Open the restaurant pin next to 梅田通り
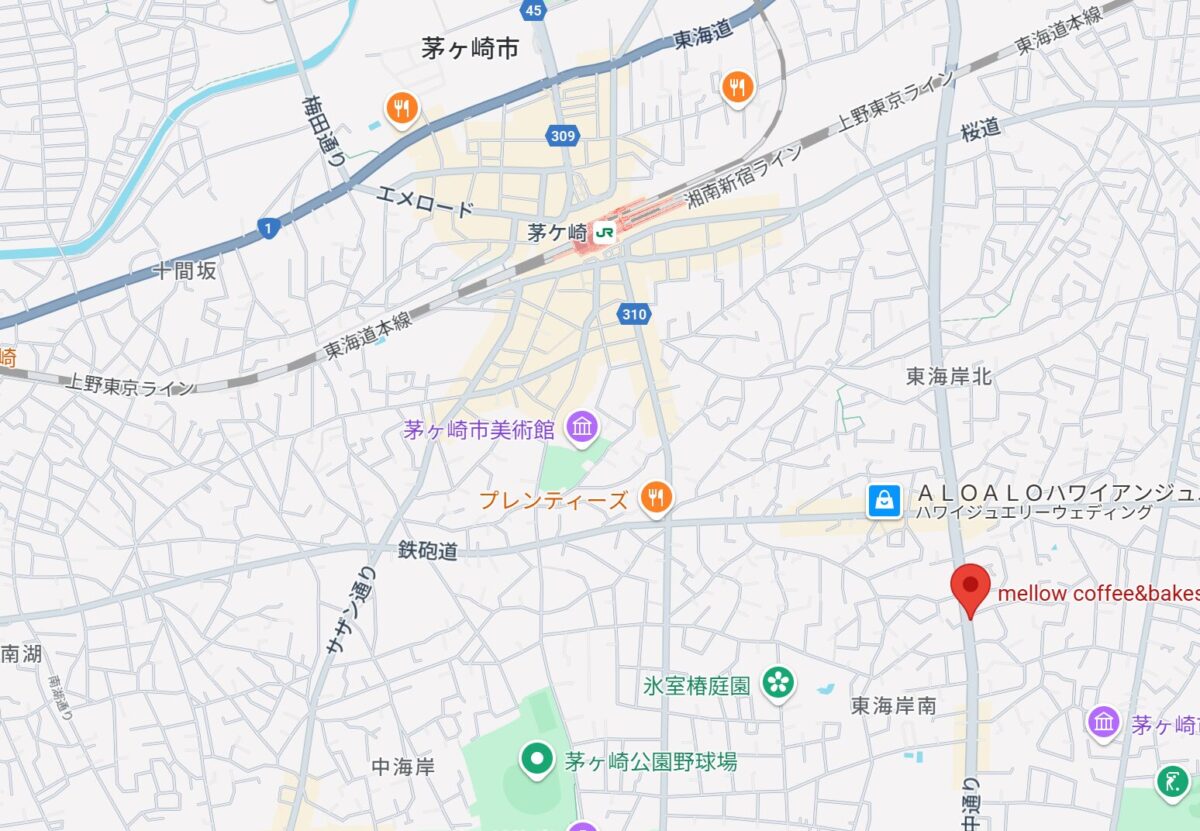 [x=402, y=109]
